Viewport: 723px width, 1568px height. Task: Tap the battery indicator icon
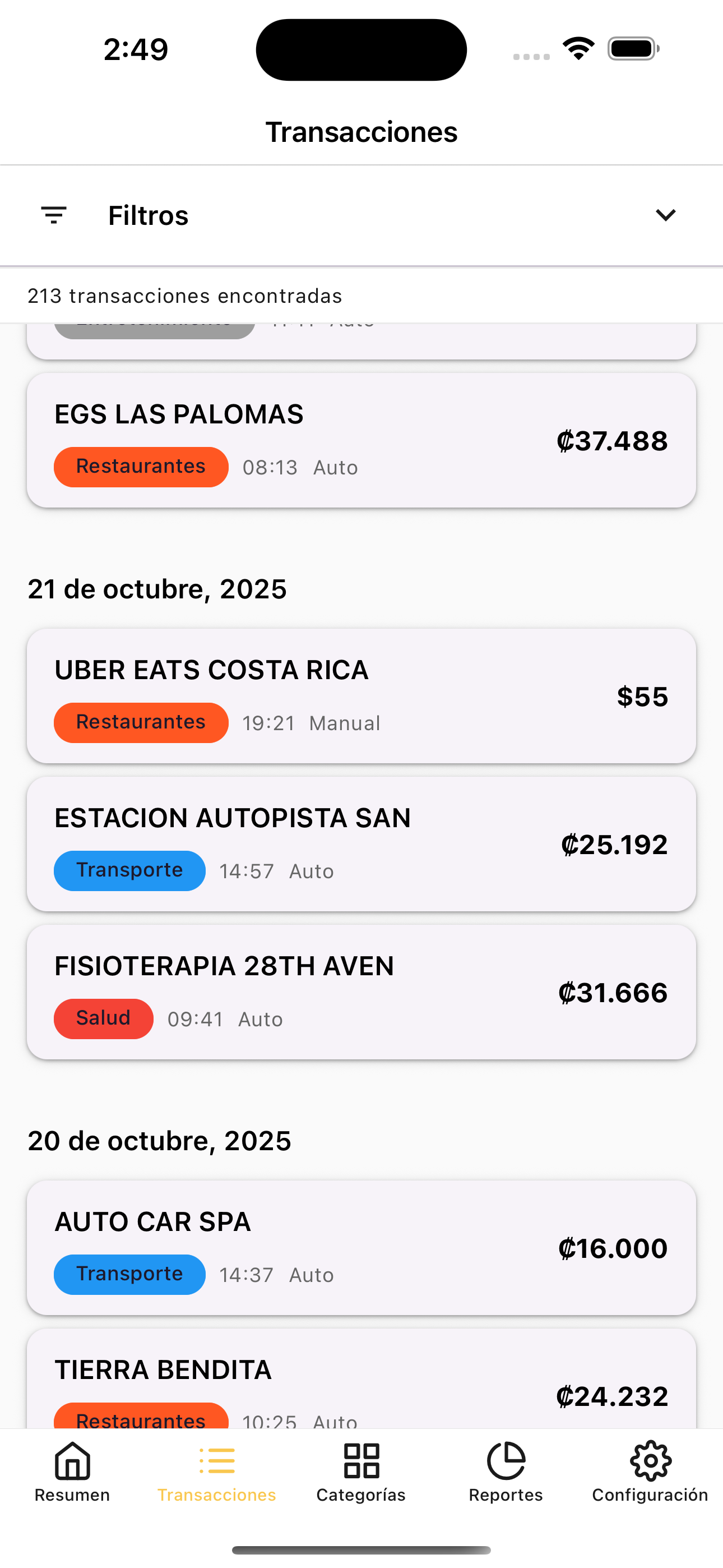[630, 49]
